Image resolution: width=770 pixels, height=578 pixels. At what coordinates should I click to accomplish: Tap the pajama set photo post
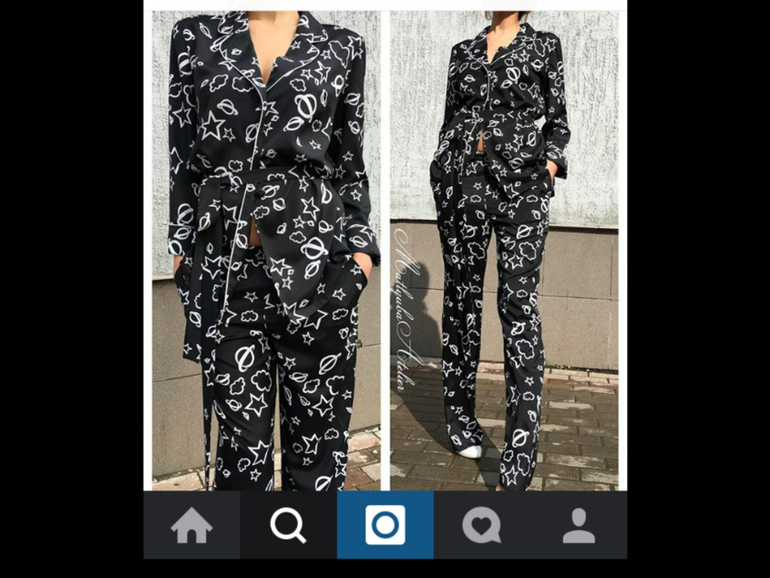[x=385, y=250]
